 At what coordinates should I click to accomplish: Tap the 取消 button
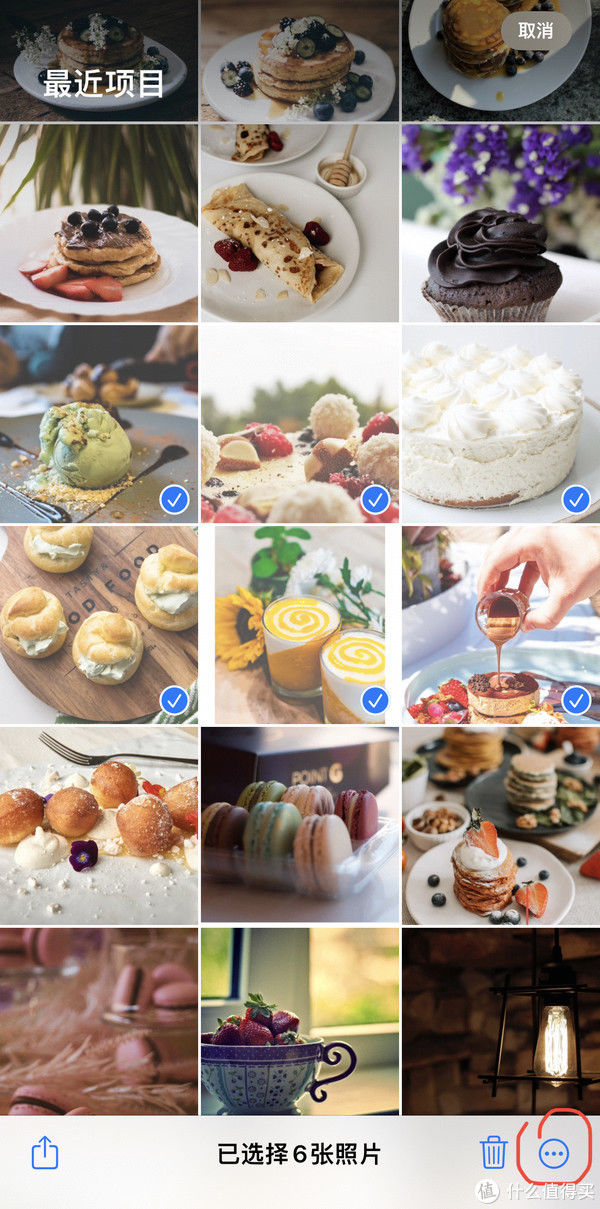tap(536, 31)
